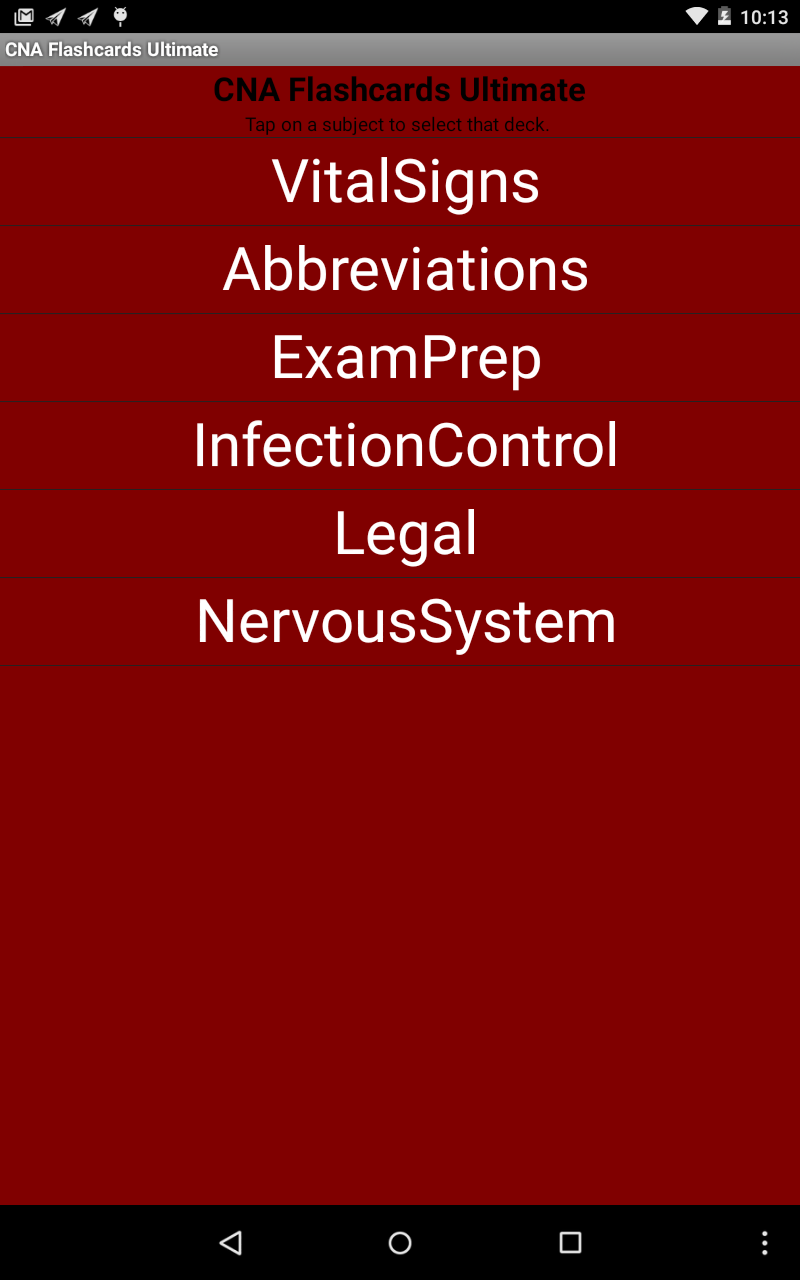Tap the USB debugging notification icon
Viewport: 800px width, 1280px height.
click(120, 16)
